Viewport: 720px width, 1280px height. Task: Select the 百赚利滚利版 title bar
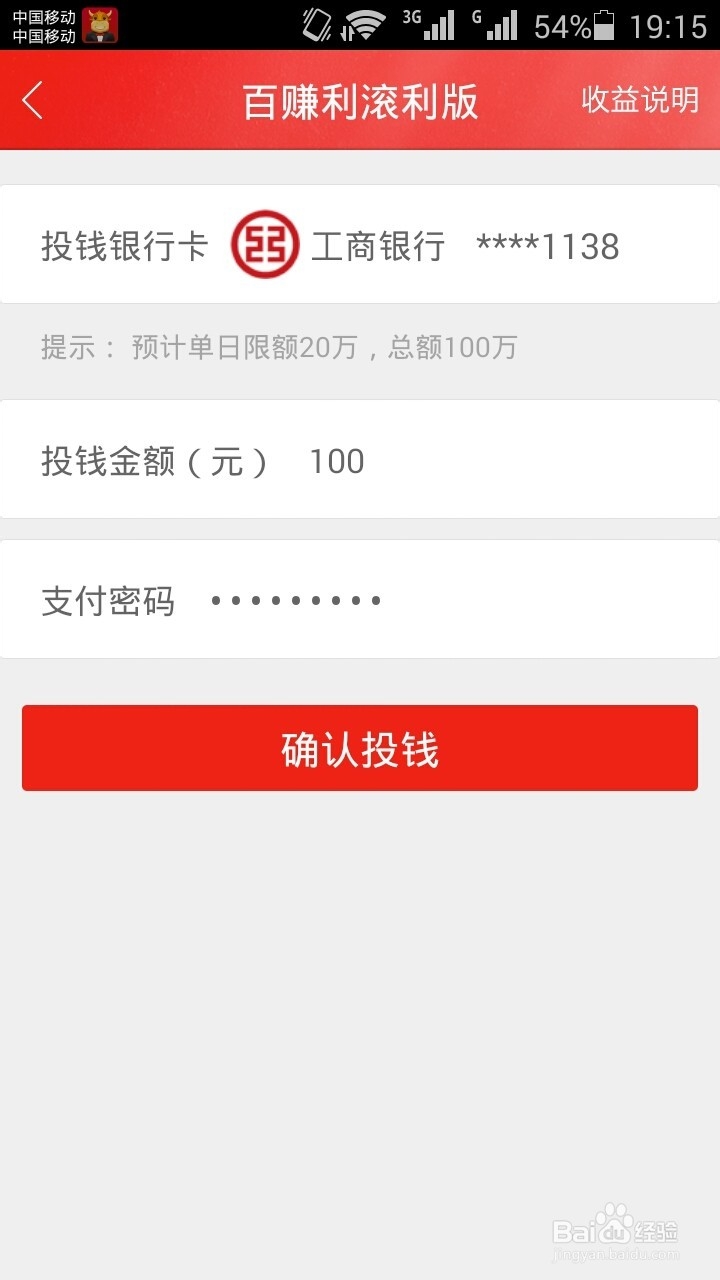pos(360,101)
